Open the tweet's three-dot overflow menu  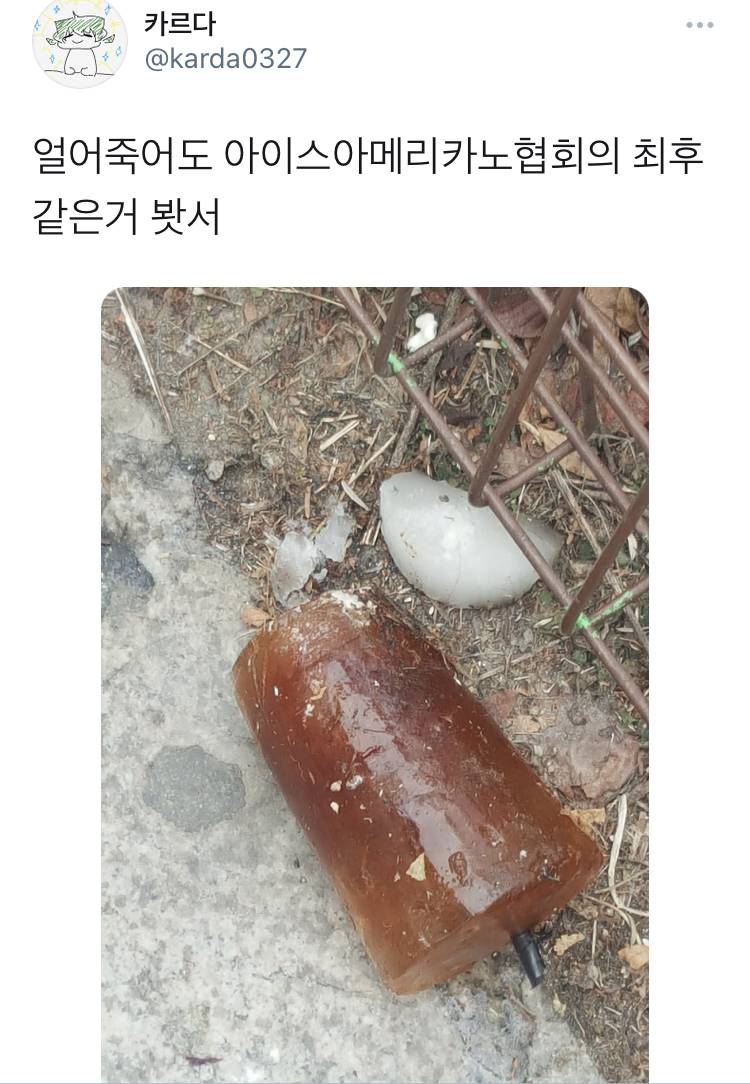(700, 25)
